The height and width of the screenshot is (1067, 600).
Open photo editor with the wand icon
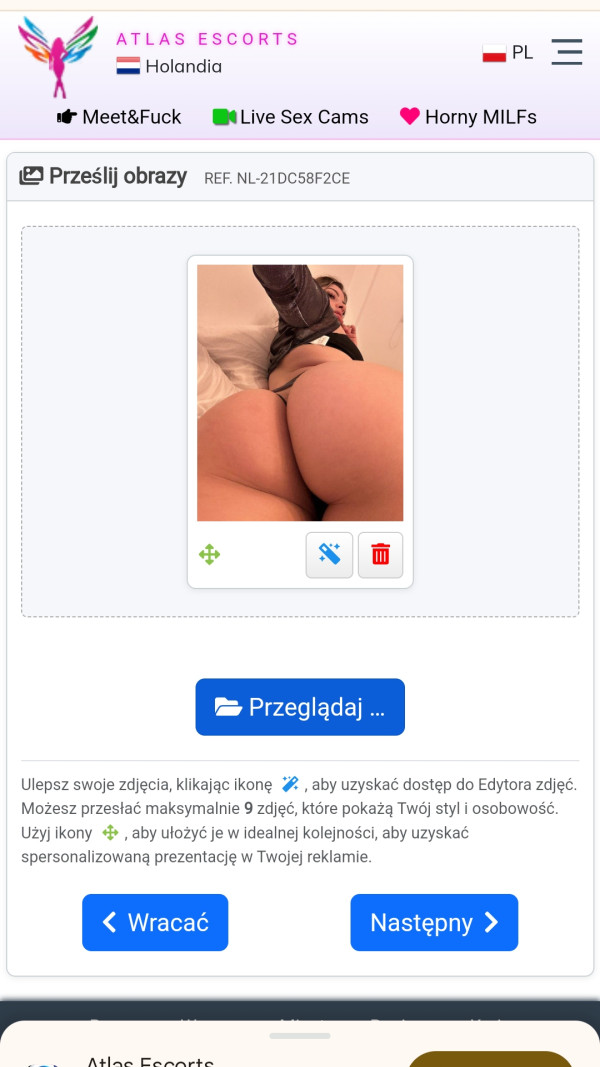click(329, 555)
